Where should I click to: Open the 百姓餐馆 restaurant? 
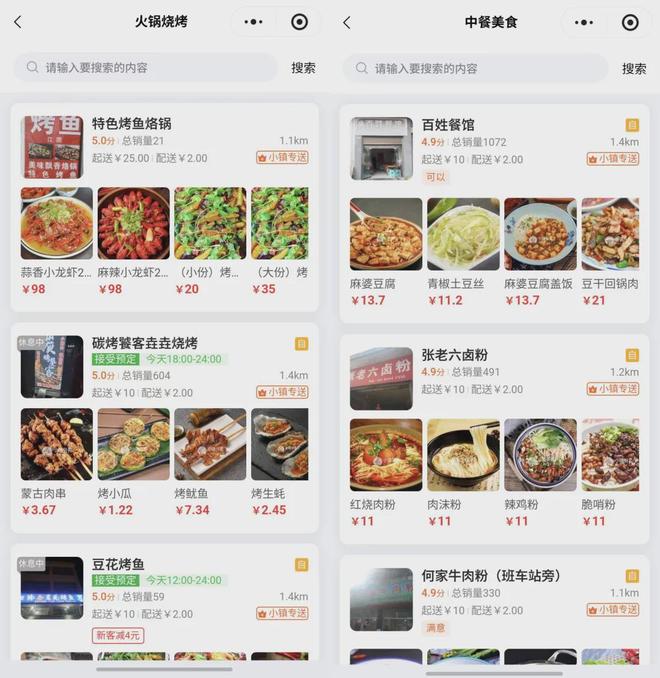tap(448, 125)
